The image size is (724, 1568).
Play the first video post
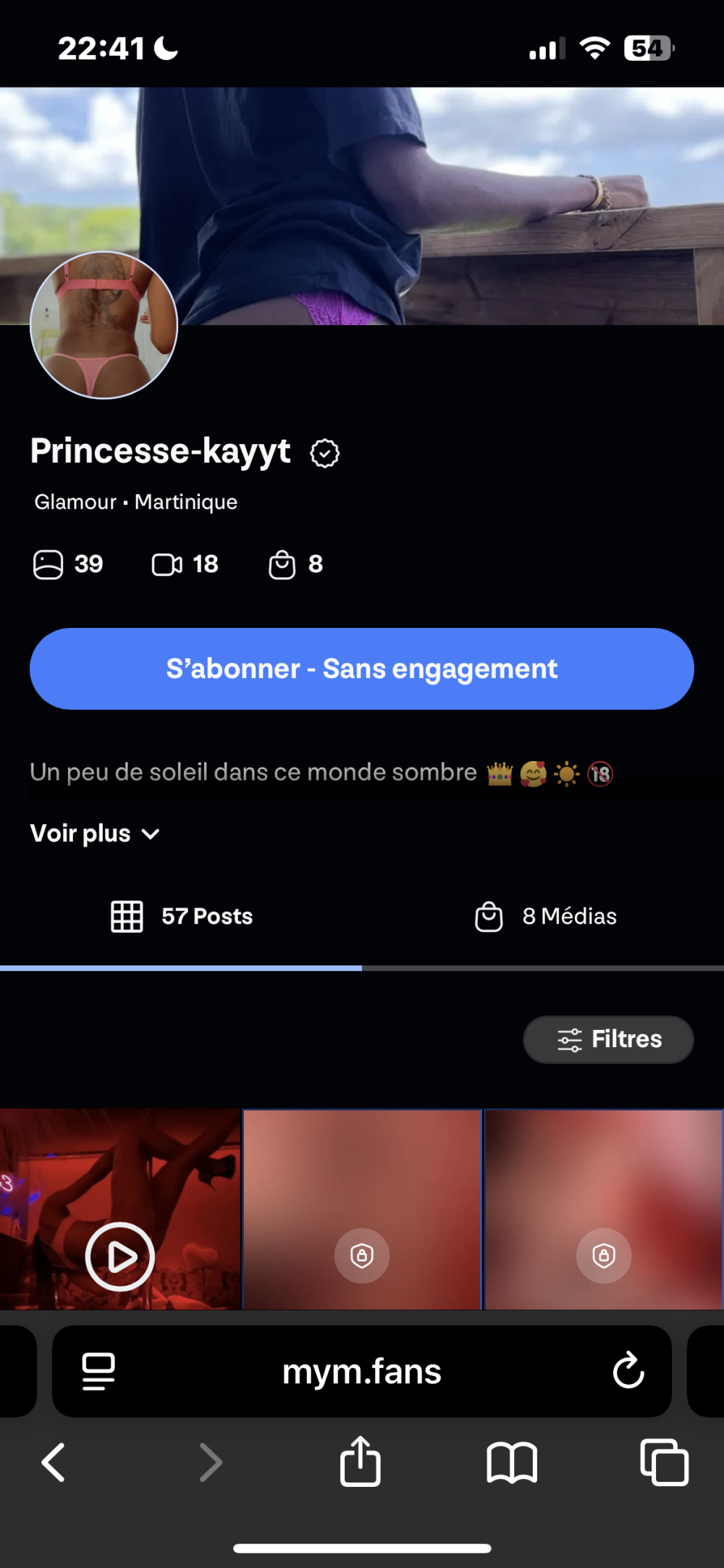(x=120, y=1256)
